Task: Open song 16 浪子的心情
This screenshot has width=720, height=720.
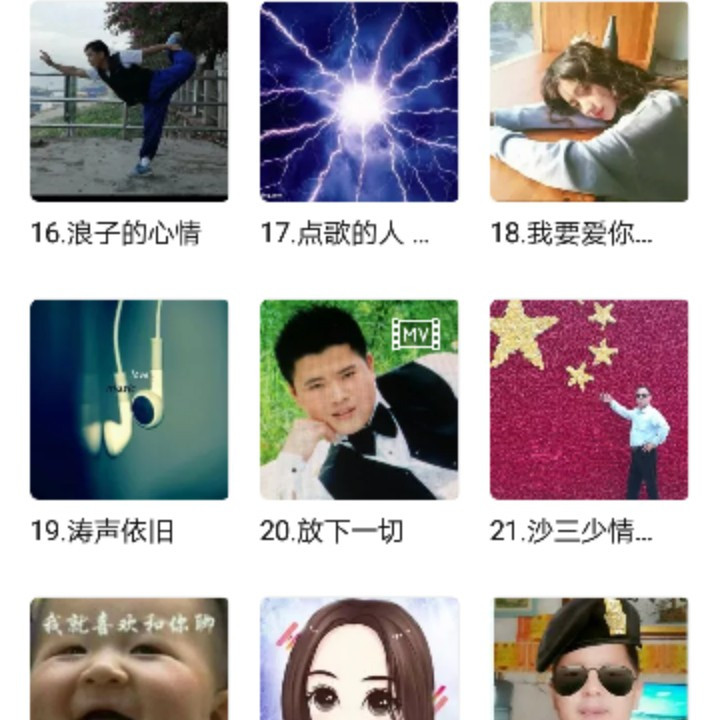Action: (129, 101)
